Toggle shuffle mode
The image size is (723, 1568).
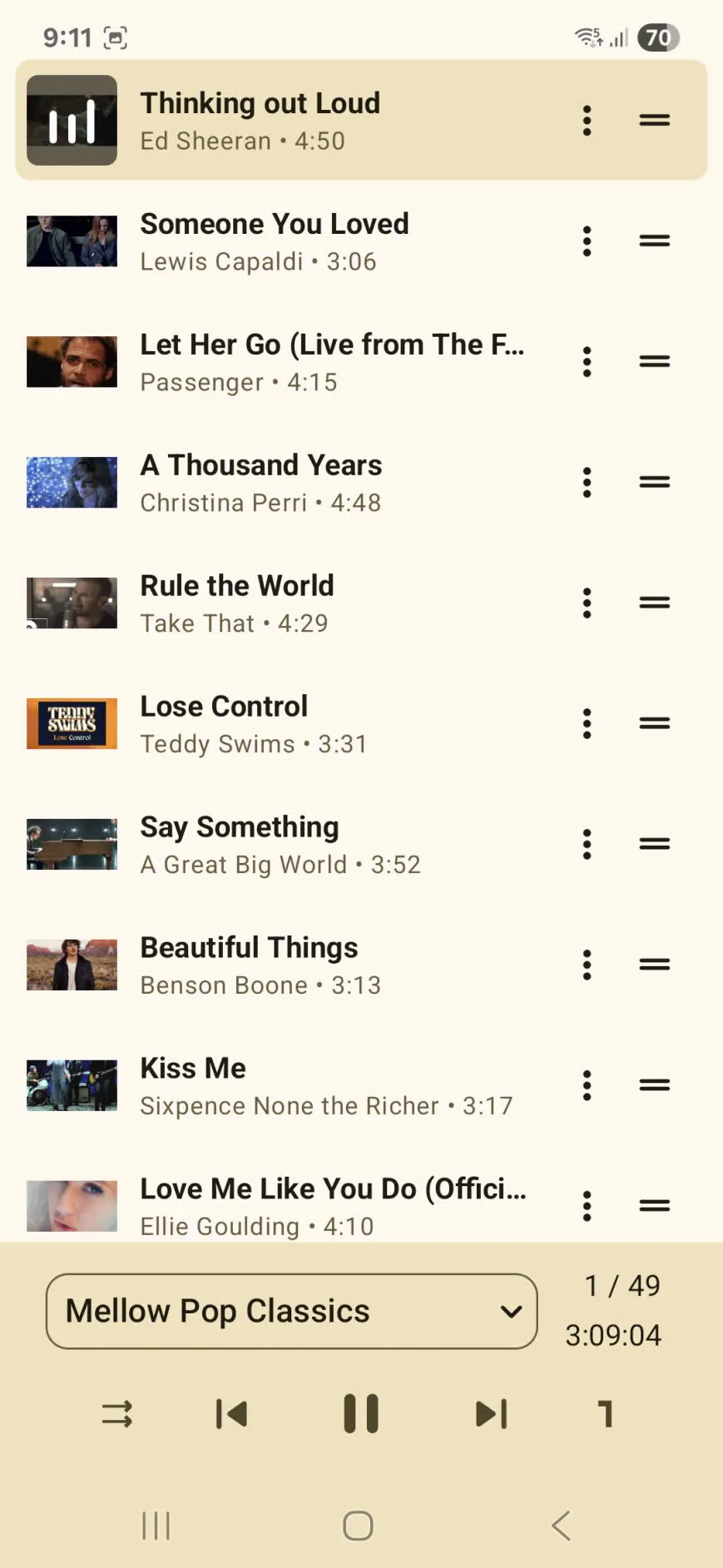click(117, 1413)
